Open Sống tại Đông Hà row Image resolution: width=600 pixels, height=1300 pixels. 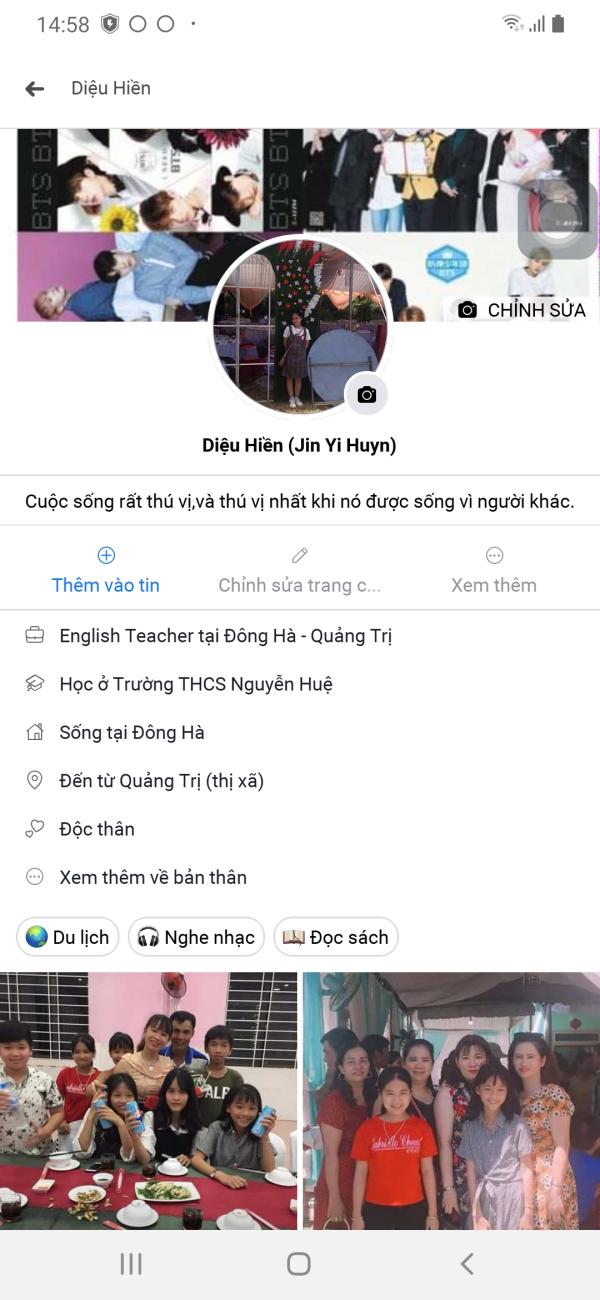pos(131,733)
